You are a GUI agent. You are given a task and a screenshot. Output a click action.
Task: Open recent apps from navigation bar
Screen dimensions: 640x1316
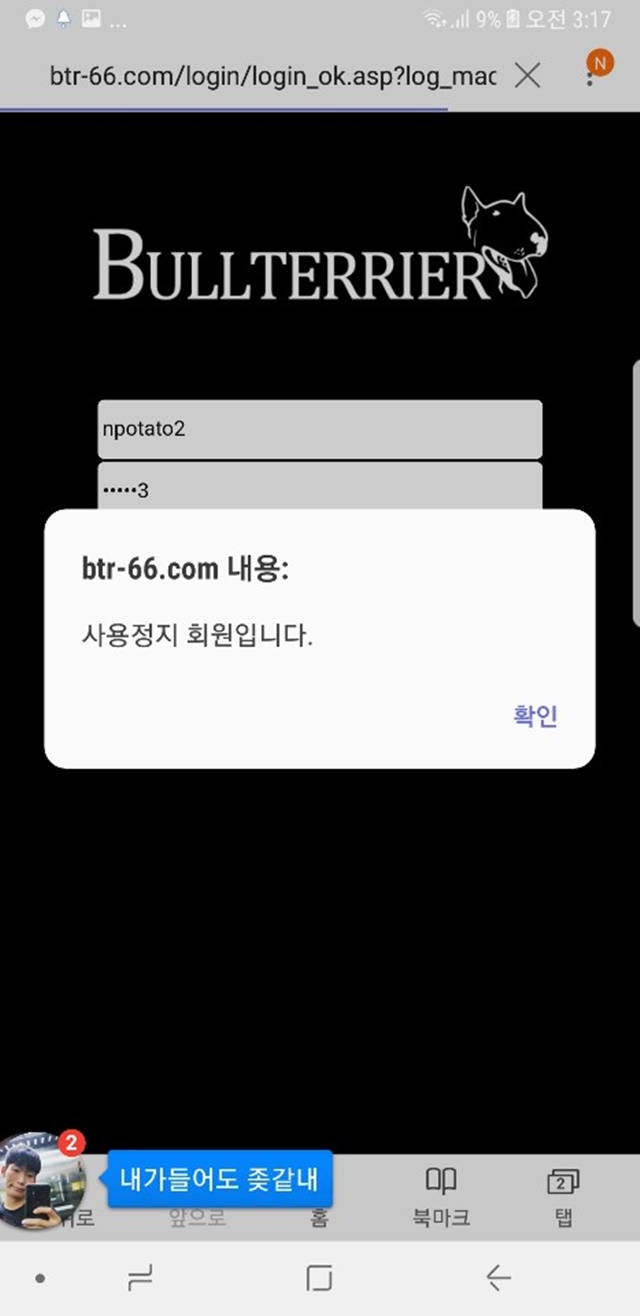point(139,1277)
